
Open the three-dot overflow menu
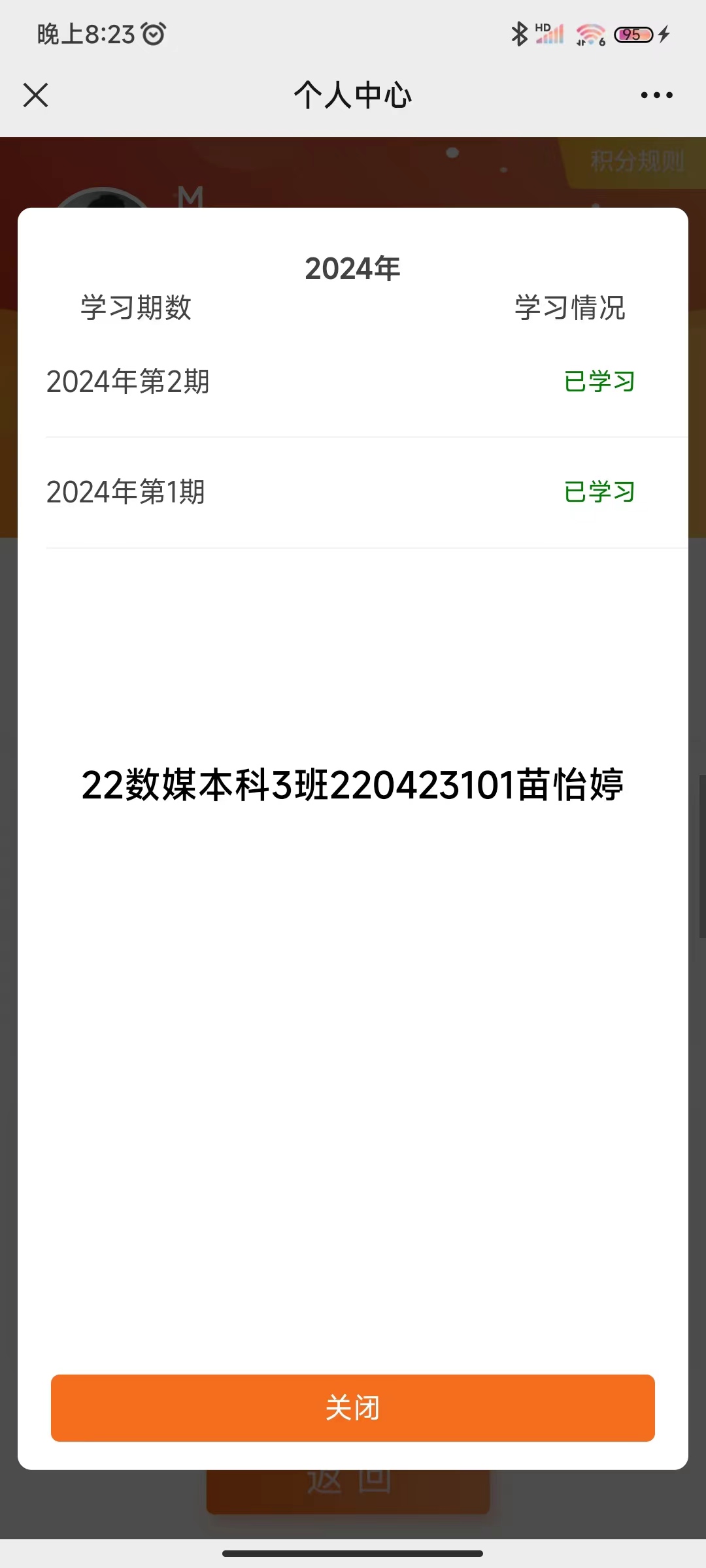click(656, 95)
